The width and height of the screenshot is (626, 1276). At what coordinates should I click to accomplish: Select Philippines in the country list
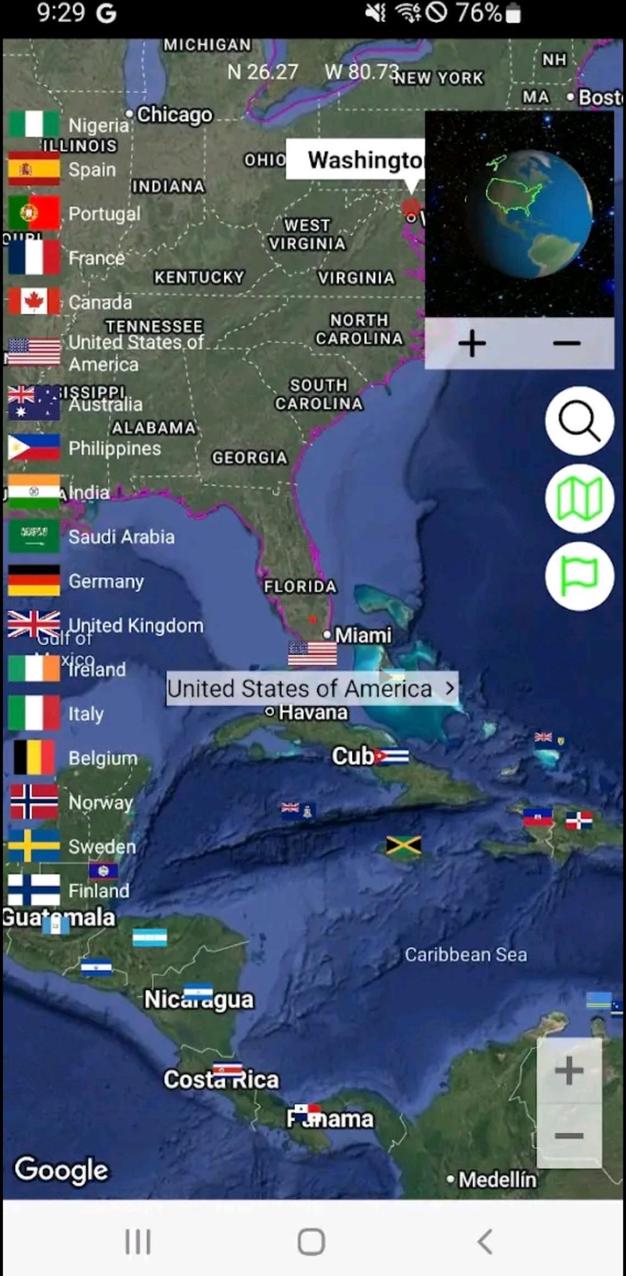tap(85, 448)
